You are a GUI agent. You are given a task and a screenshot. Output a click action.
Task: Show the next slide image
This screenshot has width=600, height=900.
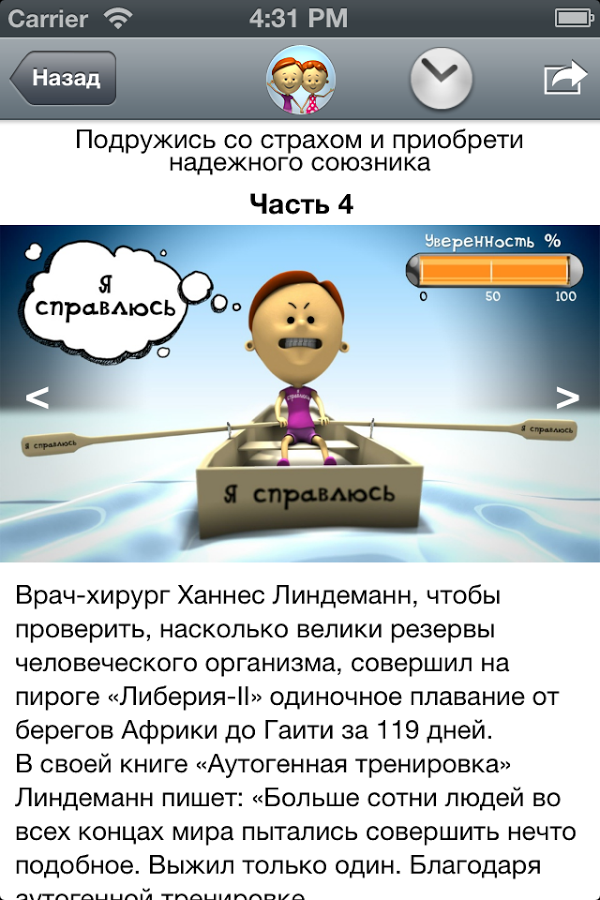coord(567,397)
